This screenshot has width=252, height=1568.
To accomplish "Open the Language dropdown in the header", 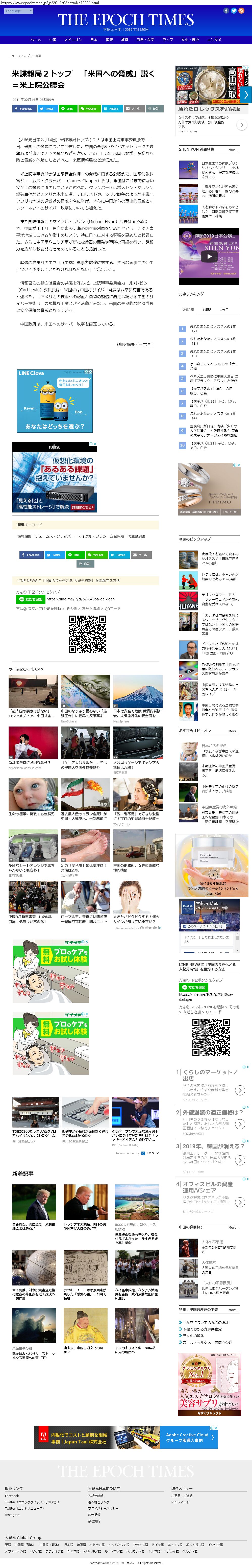I will click(13, 11).
